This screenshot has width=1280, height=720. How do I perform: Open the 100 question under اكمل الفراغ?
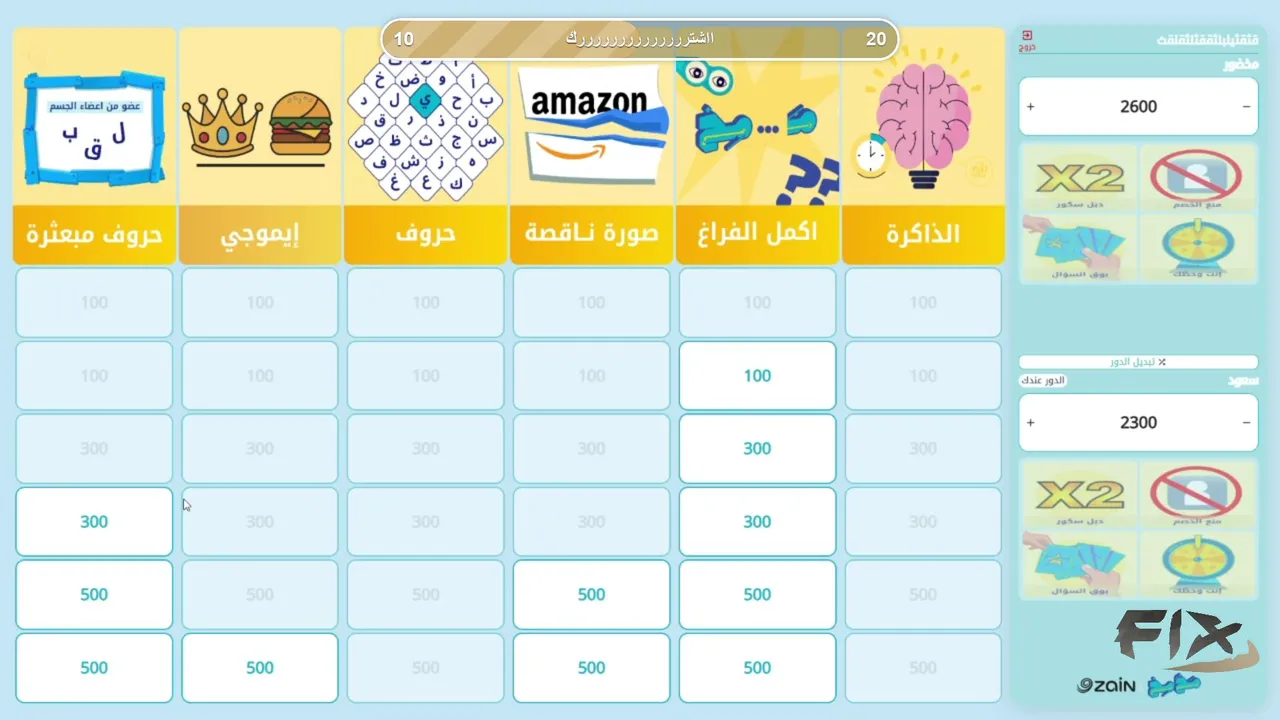point(757,376)
